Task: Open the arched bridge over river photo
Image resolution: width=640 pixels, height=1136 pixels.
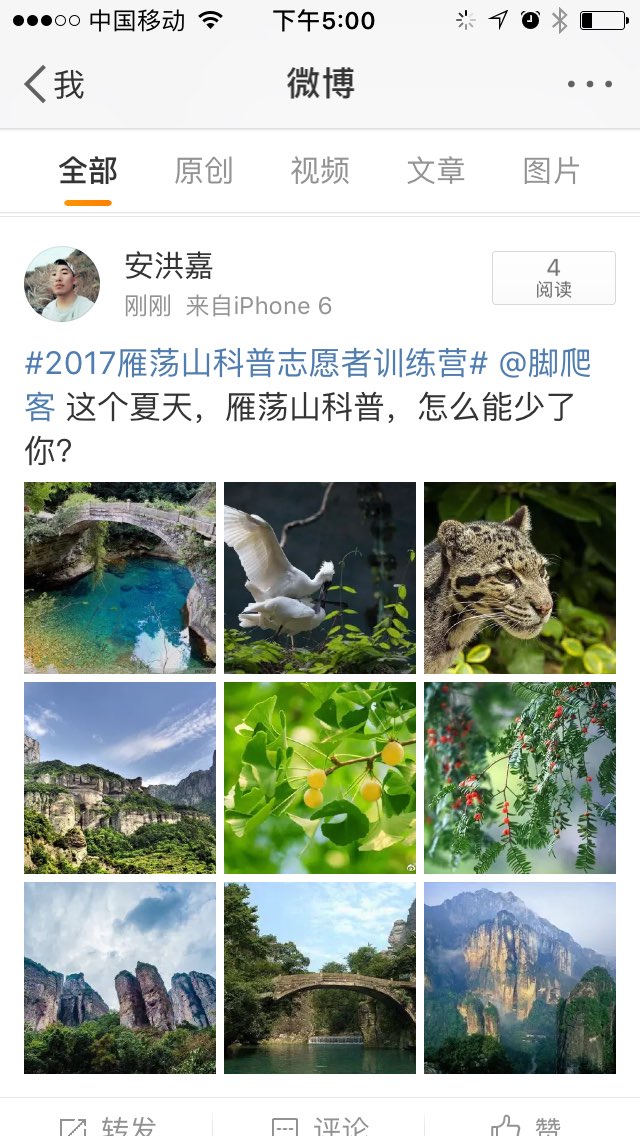Action: point(320,977)
